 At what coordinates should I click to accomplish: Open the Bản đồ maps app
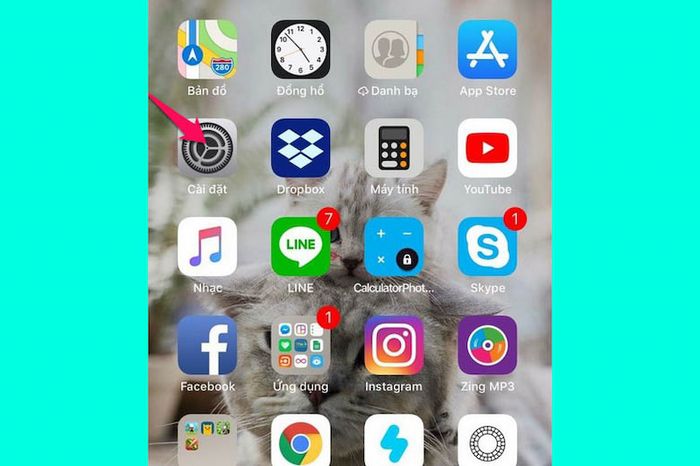[207, 49]
